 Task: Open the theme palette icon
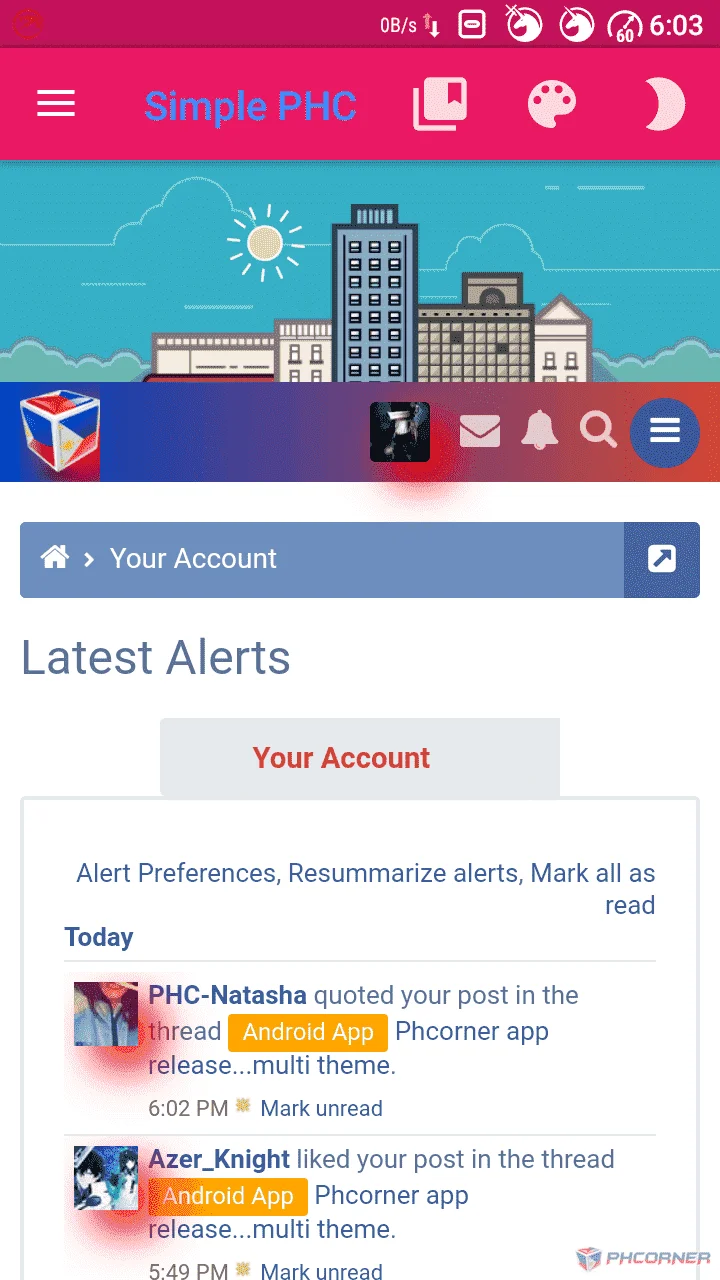pos(552,104)
